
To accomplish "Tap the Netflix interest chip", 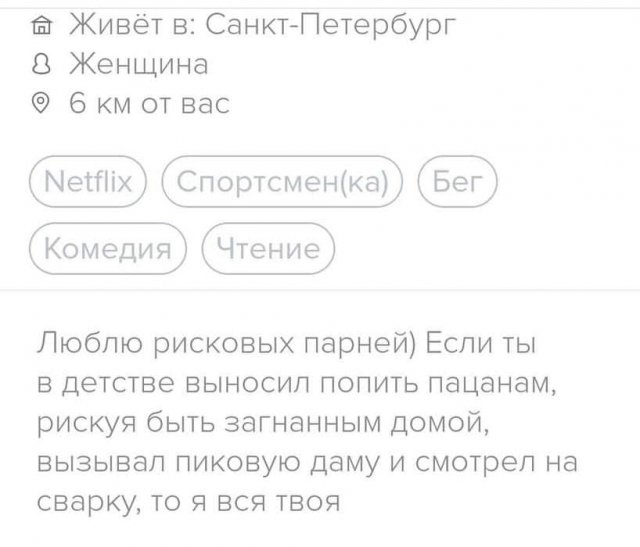I will pyautogui.click(x=89, y=183).
